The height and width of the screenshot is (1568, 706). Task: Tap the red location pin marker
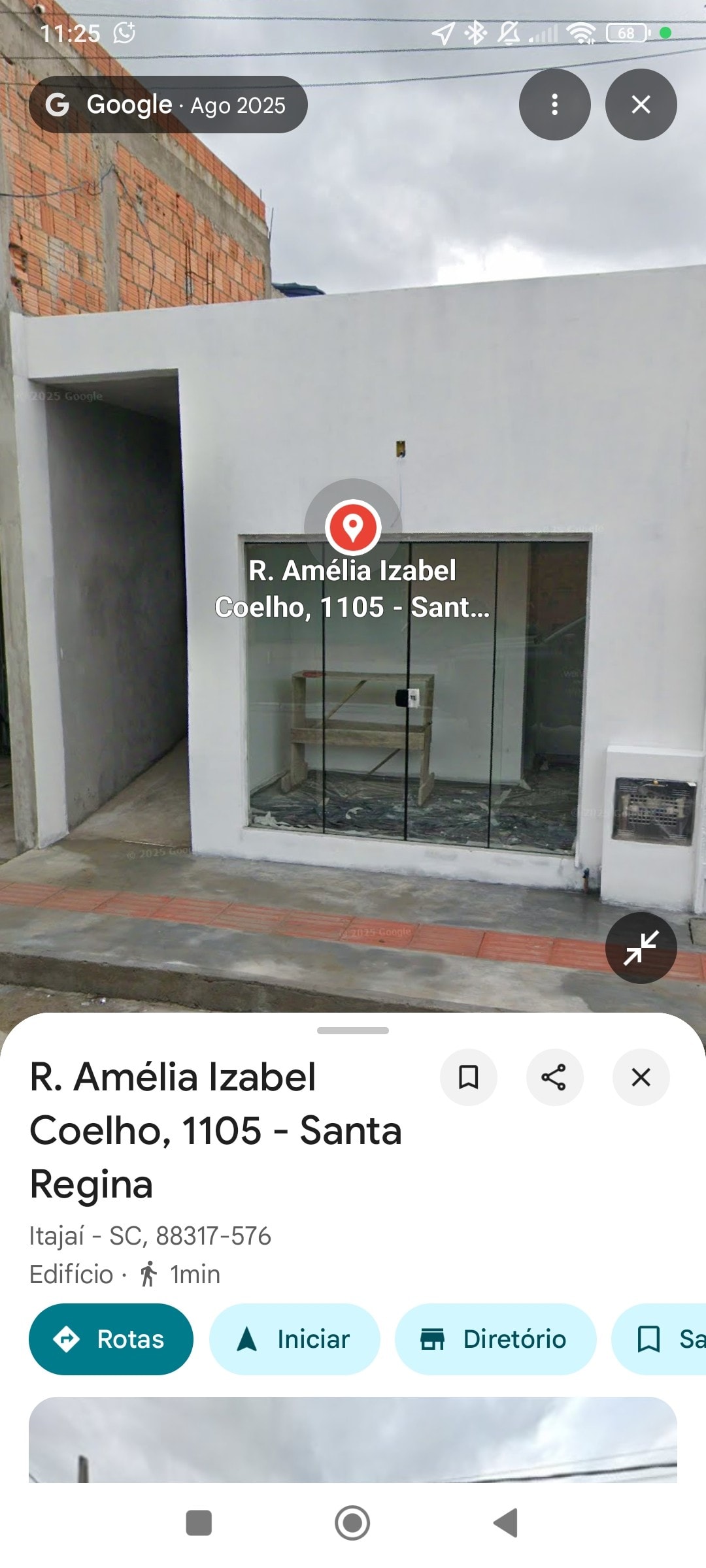(353, 527)
